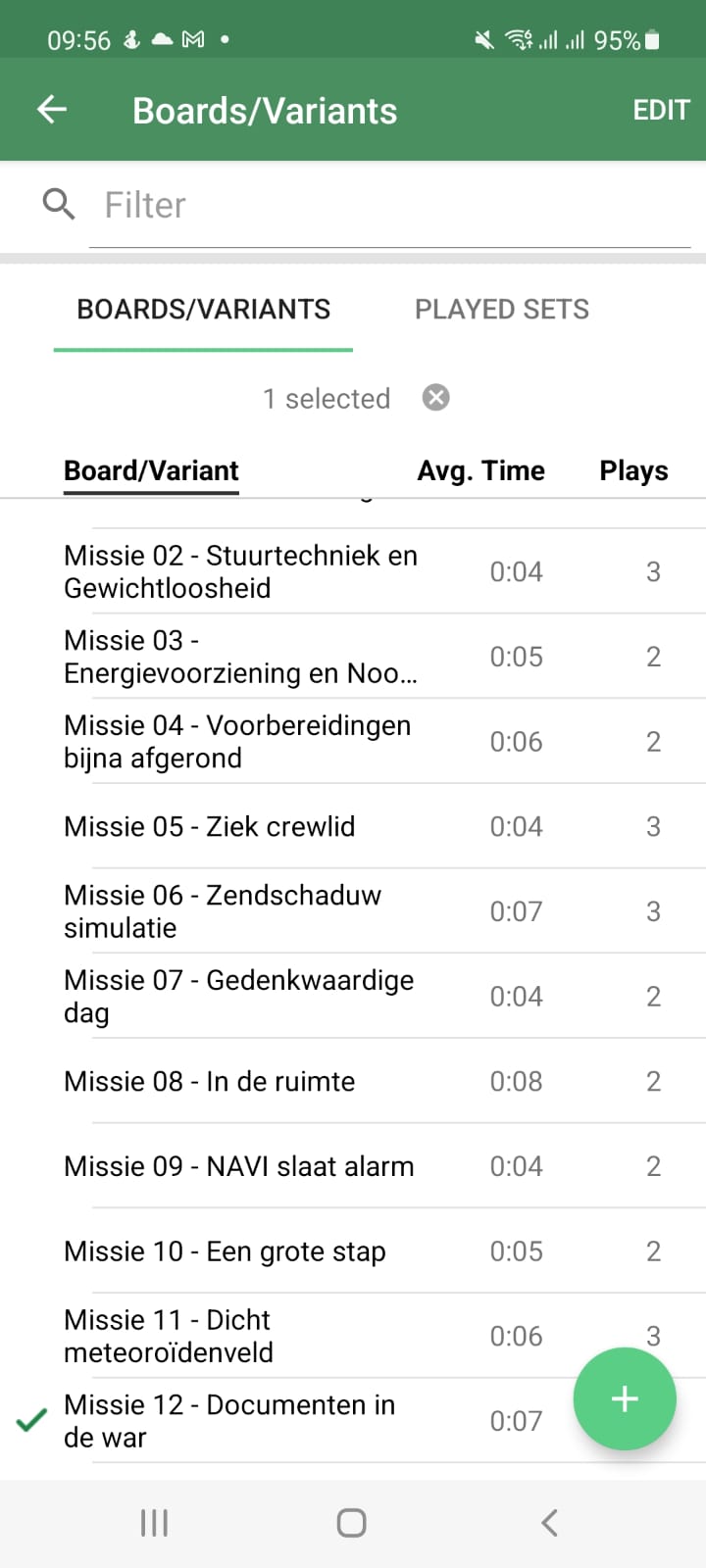Sort by the Board/Variant column header
706x1568 pixels.
150,470
